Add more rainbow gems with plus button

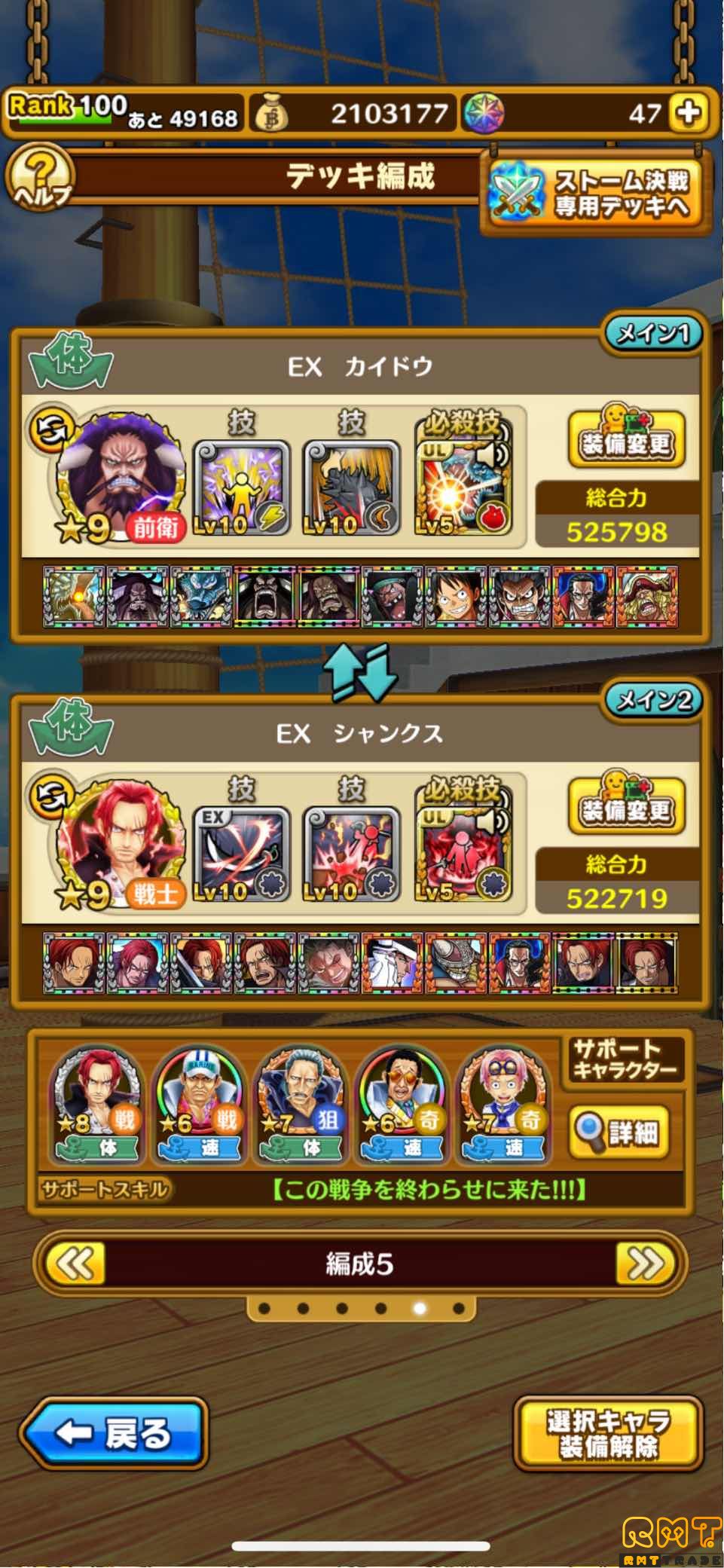click(689, 113)
